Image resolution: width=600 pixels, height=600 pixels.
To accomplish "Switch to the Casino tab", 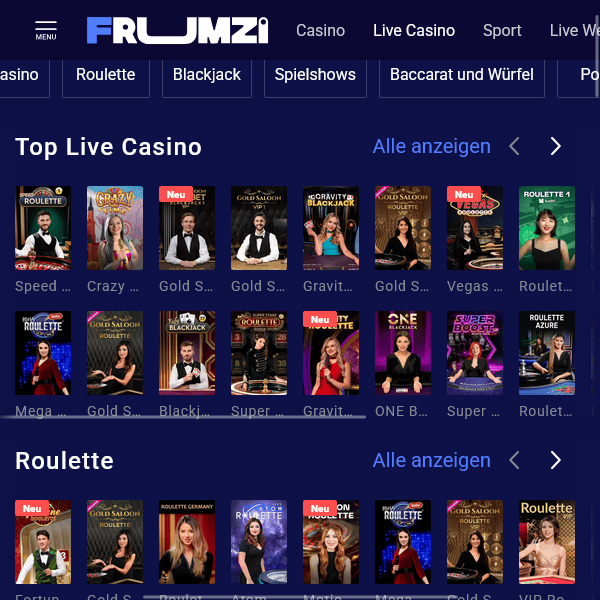I will pos(320,30).
